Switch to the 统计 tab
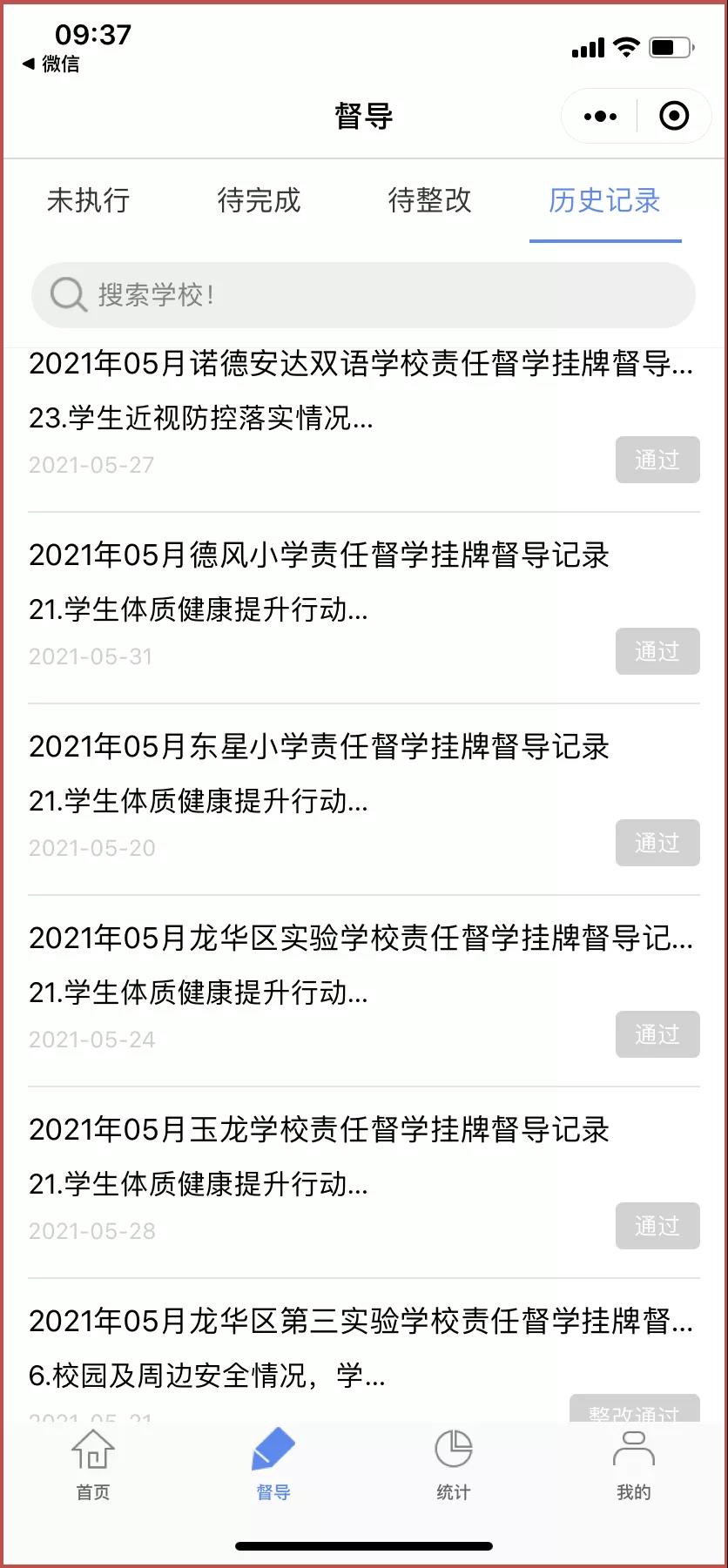This screenshot has width=728, height=1568. (x=453, y=1464)
